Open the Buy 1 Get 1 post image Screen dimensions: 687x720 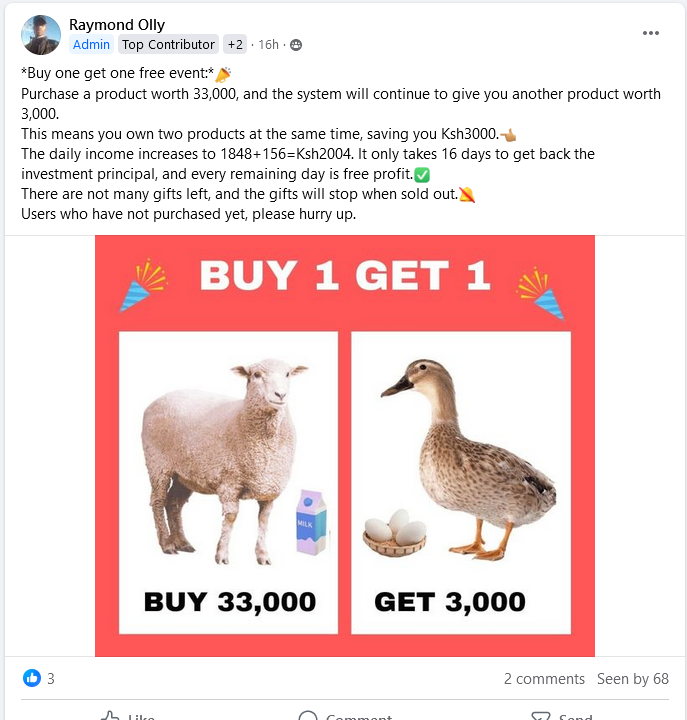coord(344,445)
